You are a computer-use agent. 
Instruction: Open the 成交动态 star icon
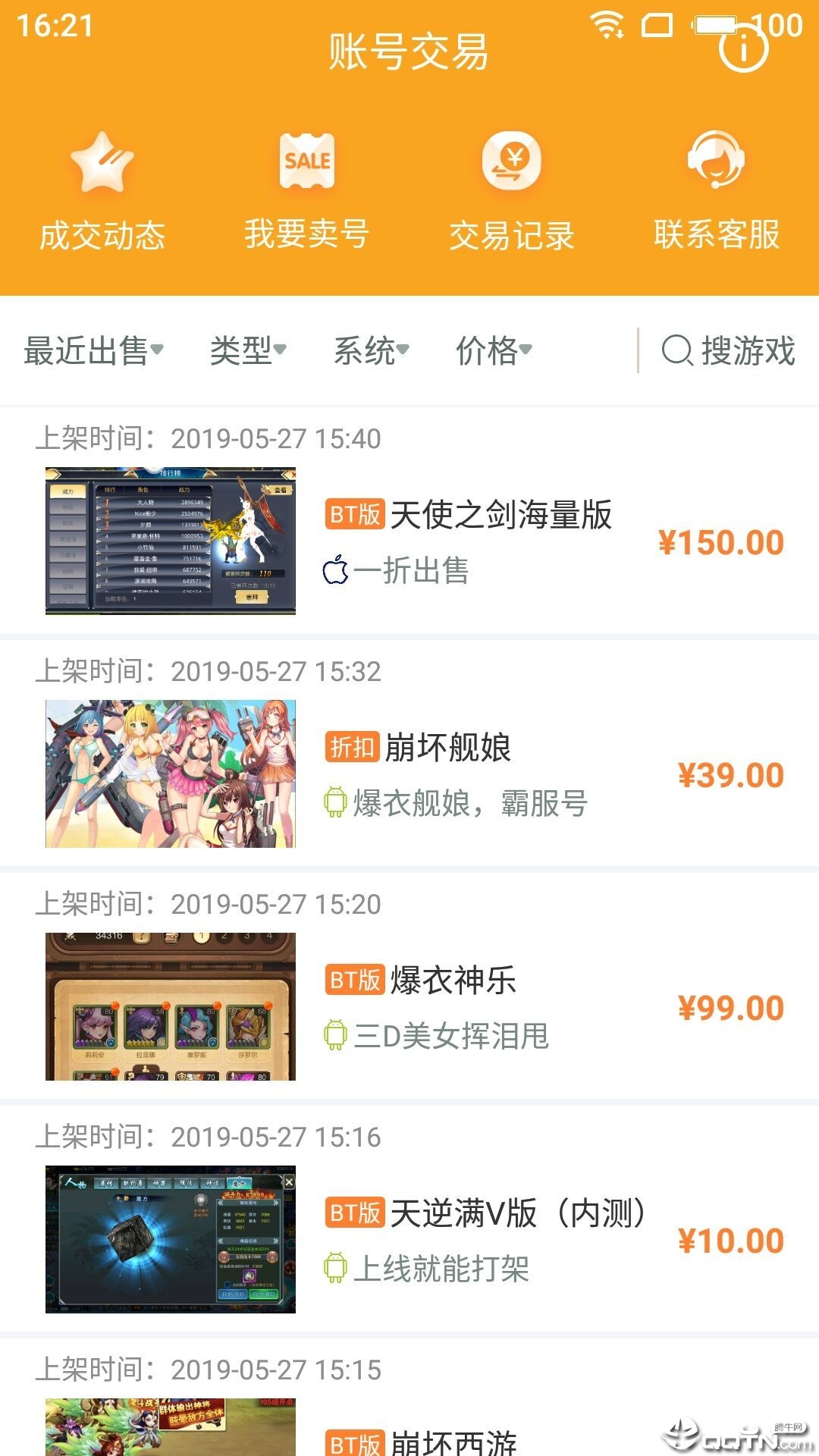[x=102, y=163]
